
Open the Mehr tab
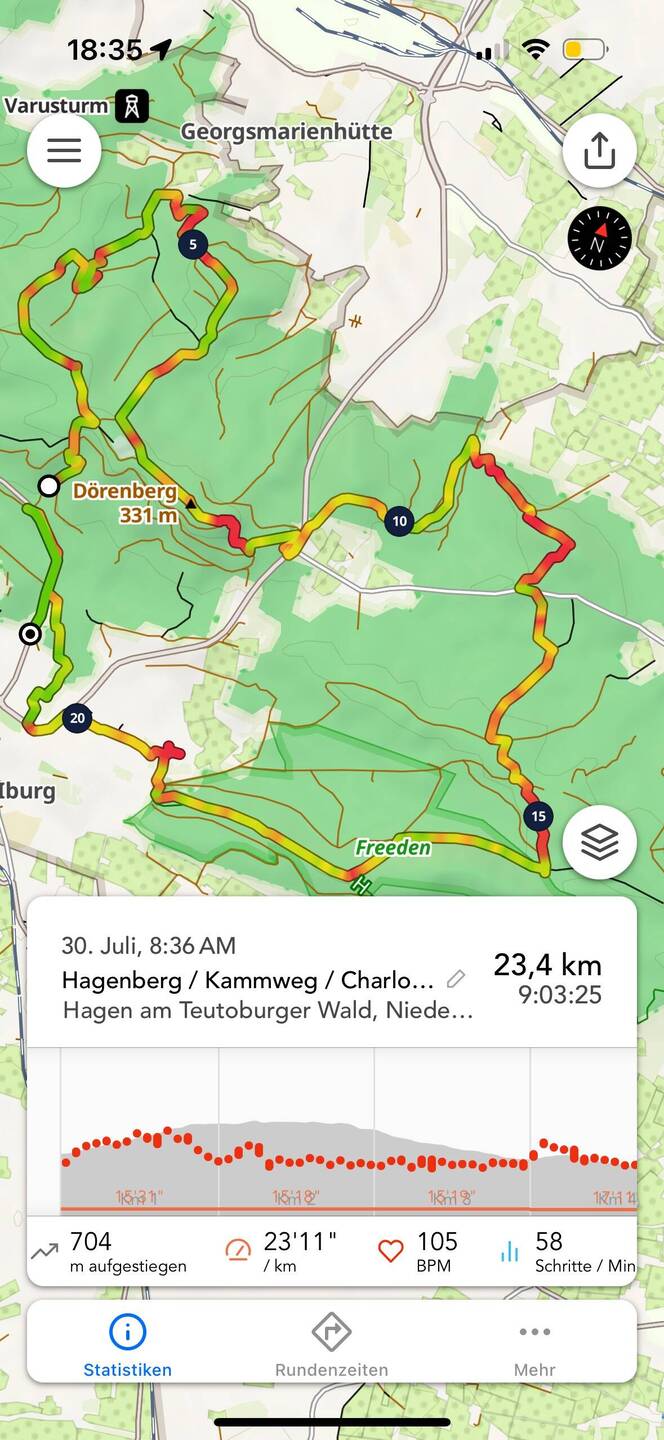[x=535, y=1345]
